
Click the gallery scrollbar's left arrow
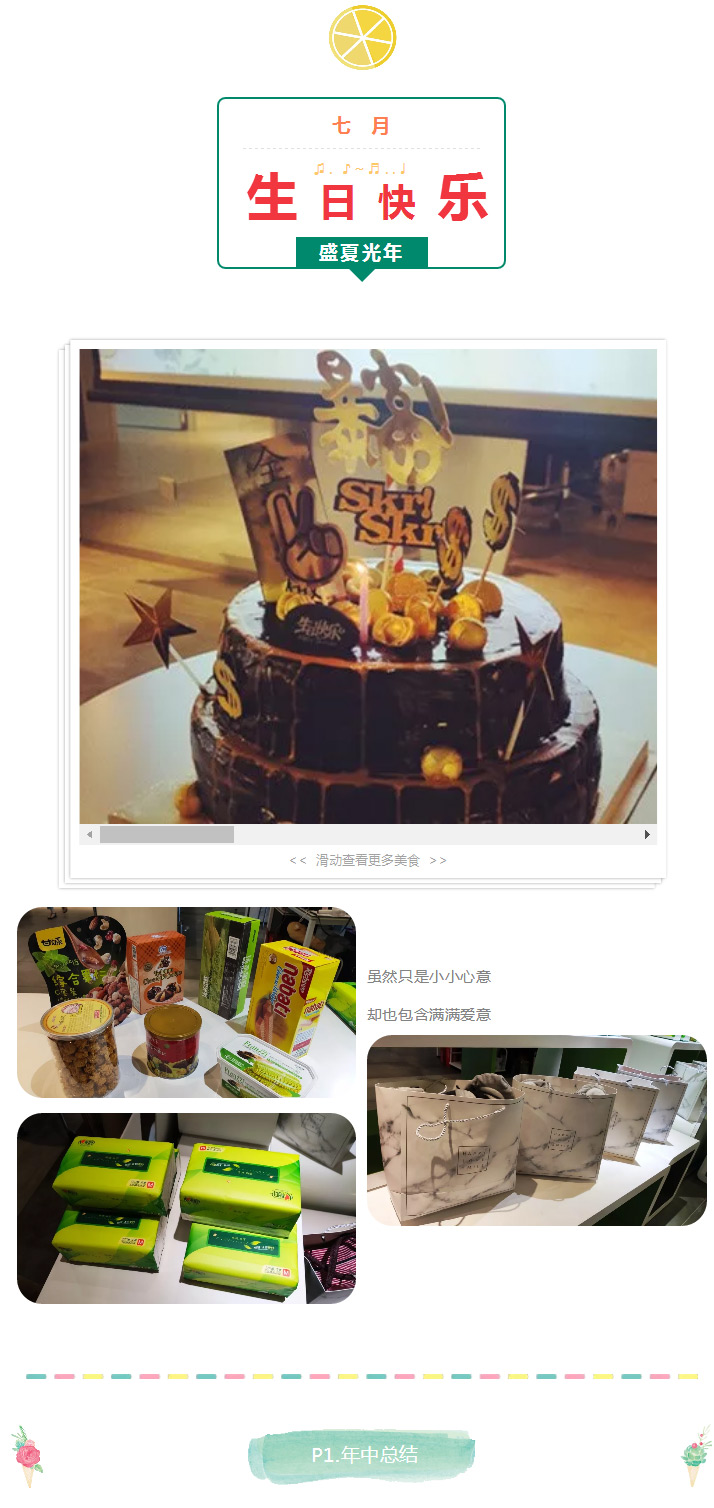(89, 835)
